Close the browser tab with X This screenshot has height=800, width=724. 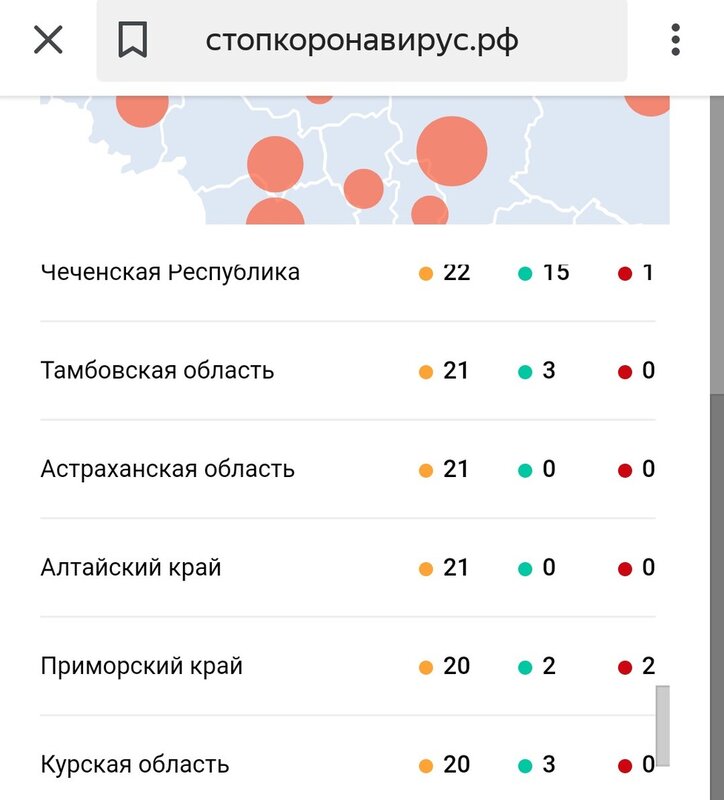pos(48,40)
